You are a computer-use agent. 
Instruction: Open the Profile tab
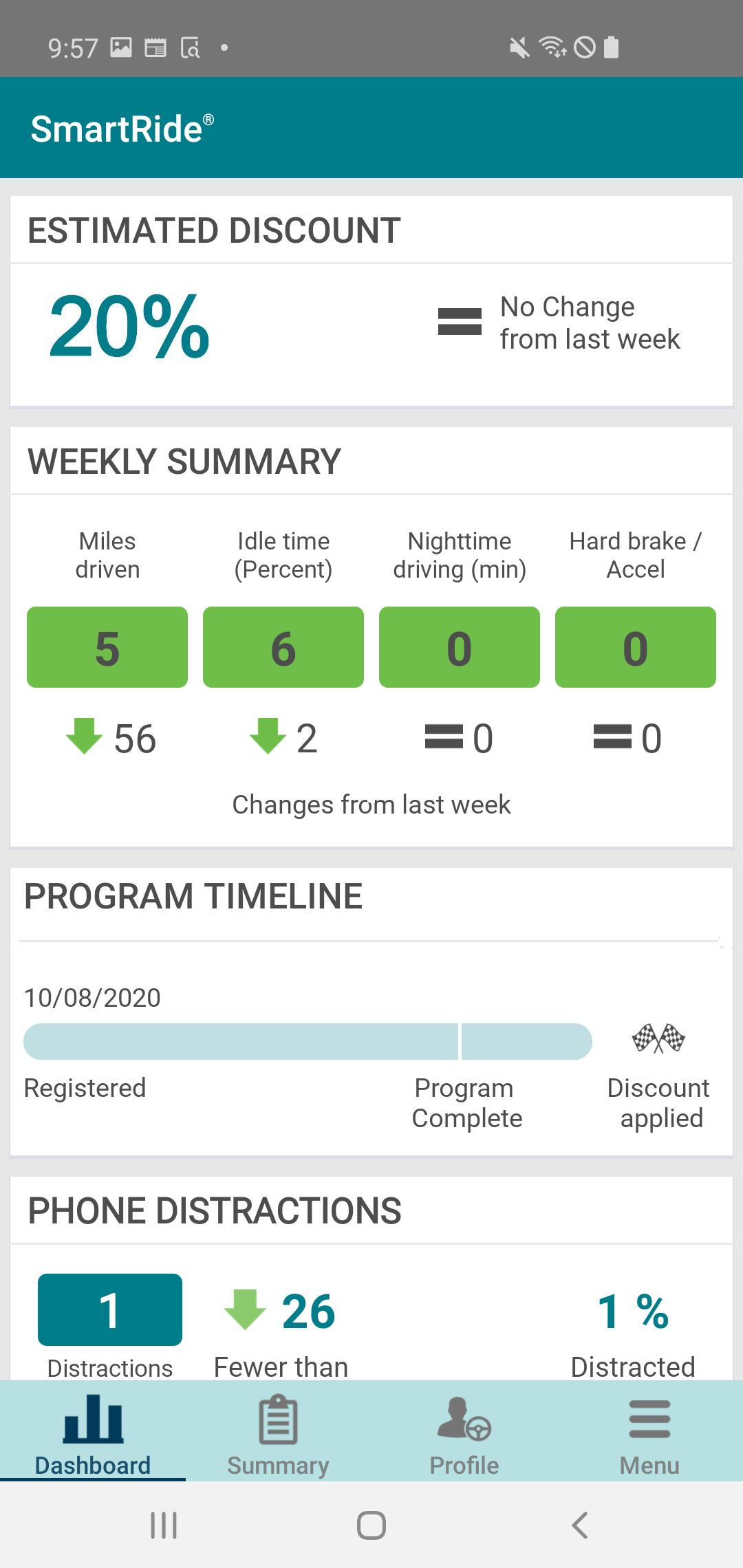point(464,1434)
